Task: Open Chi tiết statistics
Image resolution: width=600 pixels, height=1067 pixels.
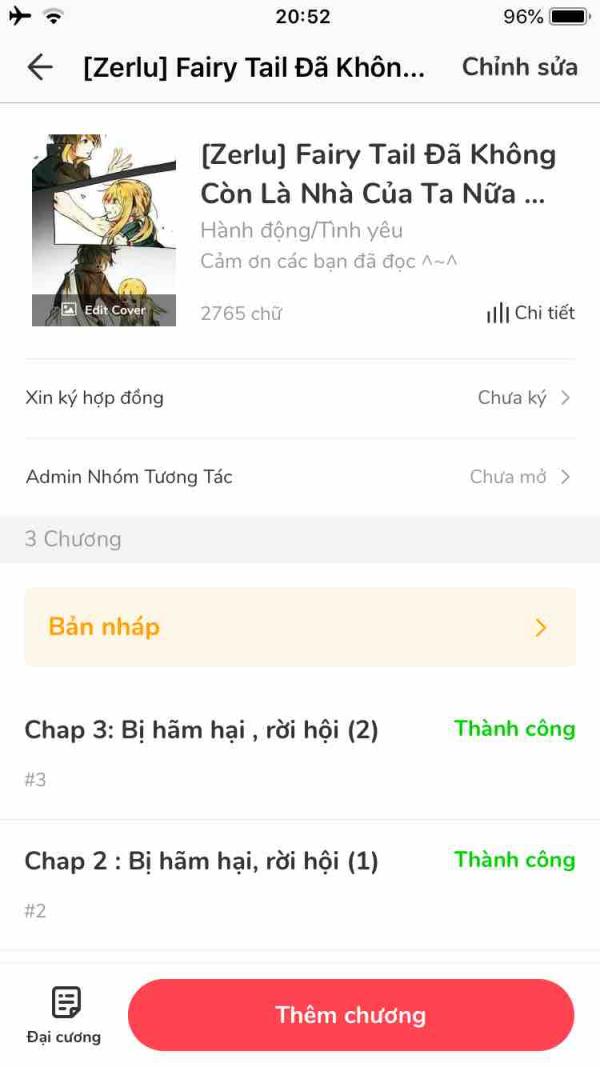Action: (x=530, y=313)
